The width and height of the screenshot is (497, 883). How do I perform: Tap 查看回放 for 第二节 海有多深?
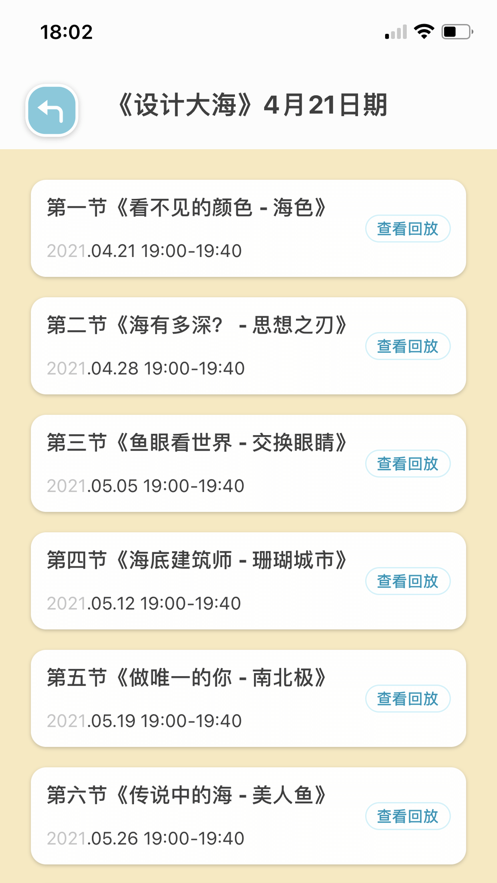408,346
